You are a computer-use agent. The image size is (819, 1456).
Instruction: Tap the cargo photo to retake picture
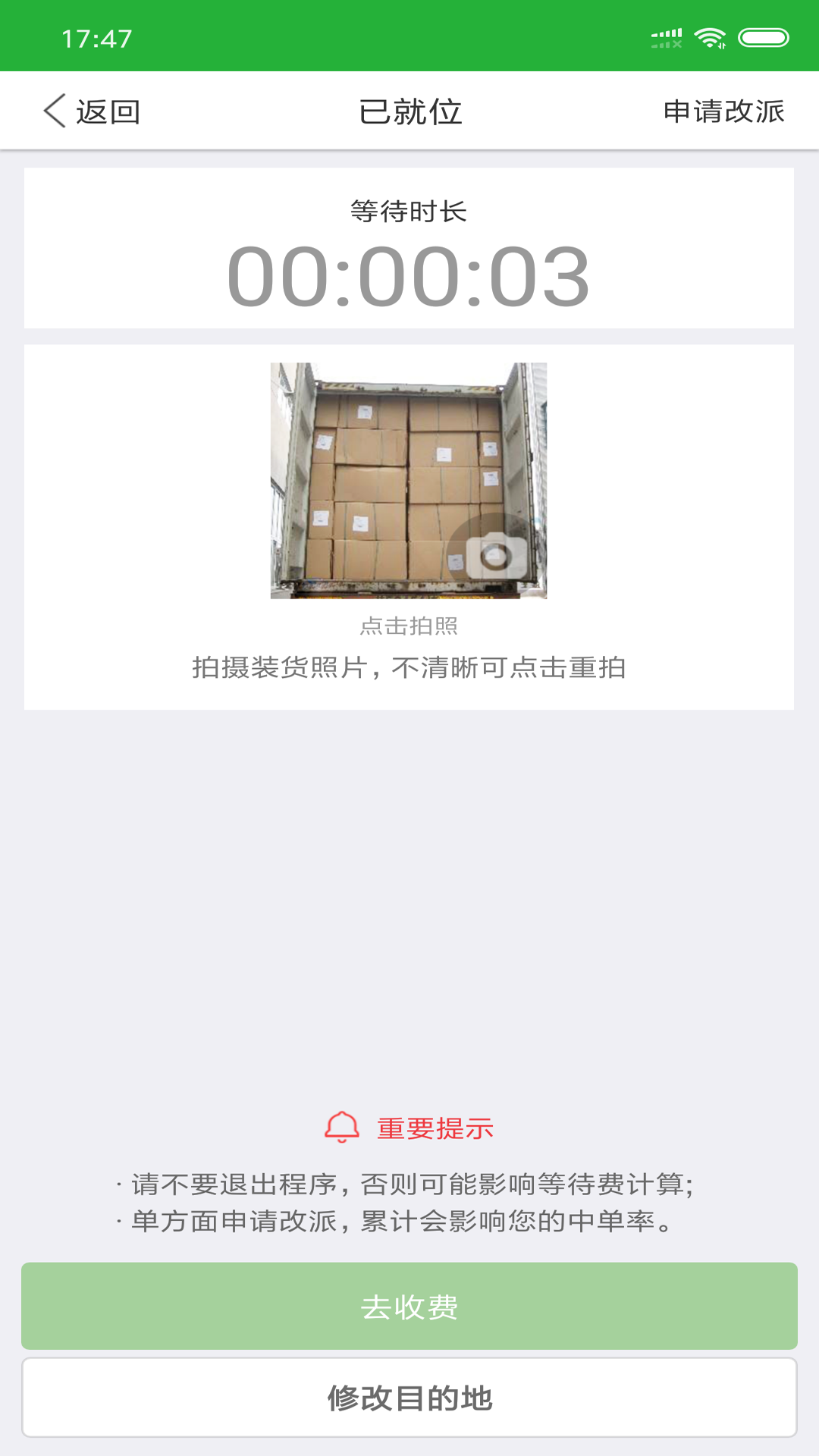[x=409, y=481]
